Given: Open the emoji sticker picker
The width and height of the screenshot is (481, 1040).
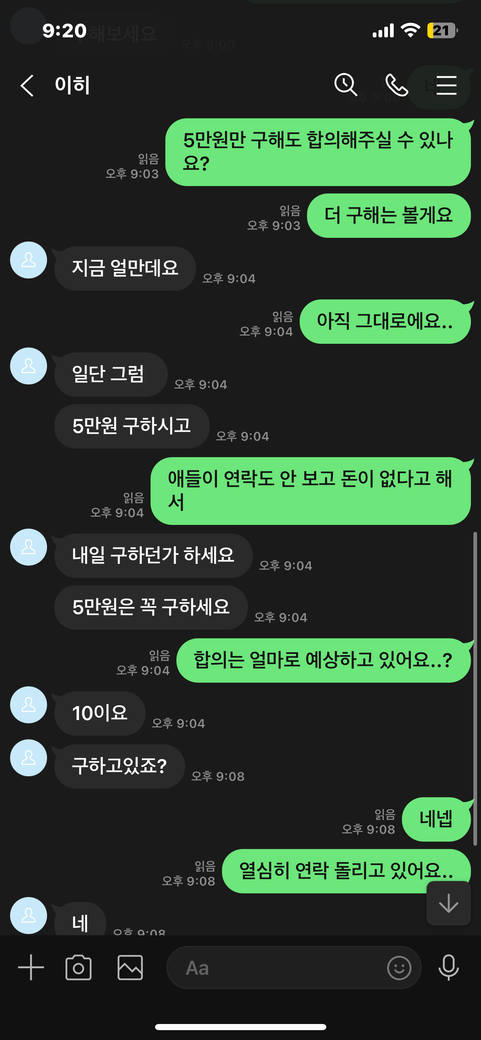Looking at the screenshot, I should (399, 968).
